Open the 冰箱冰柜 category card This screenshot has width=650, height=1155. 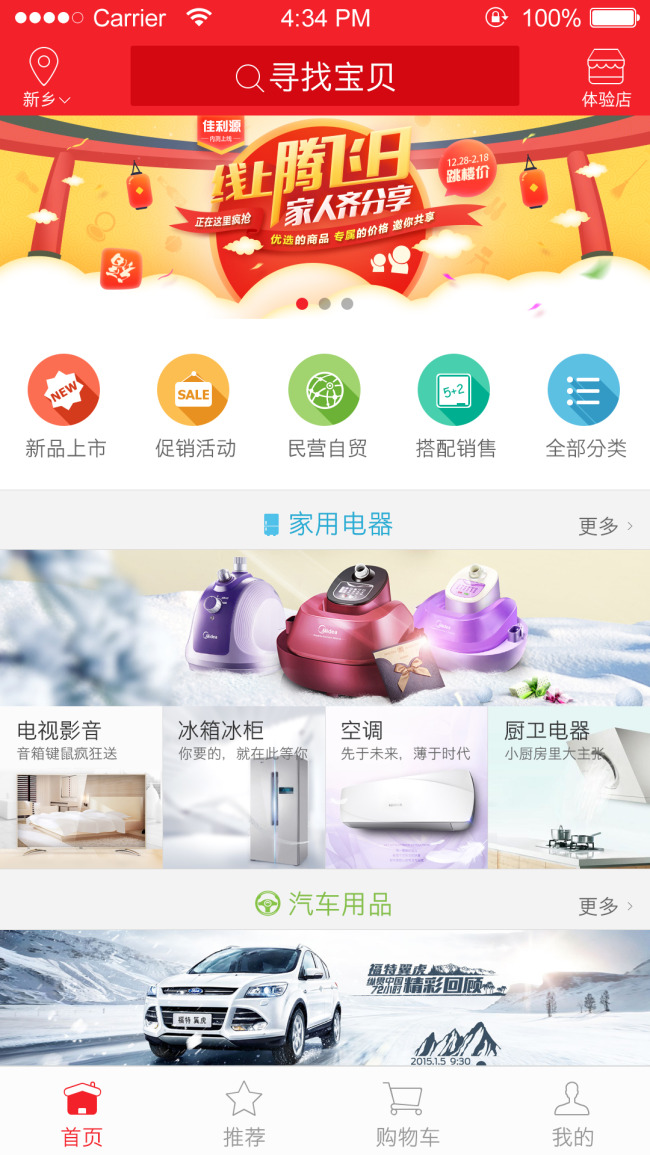[244, 788]
